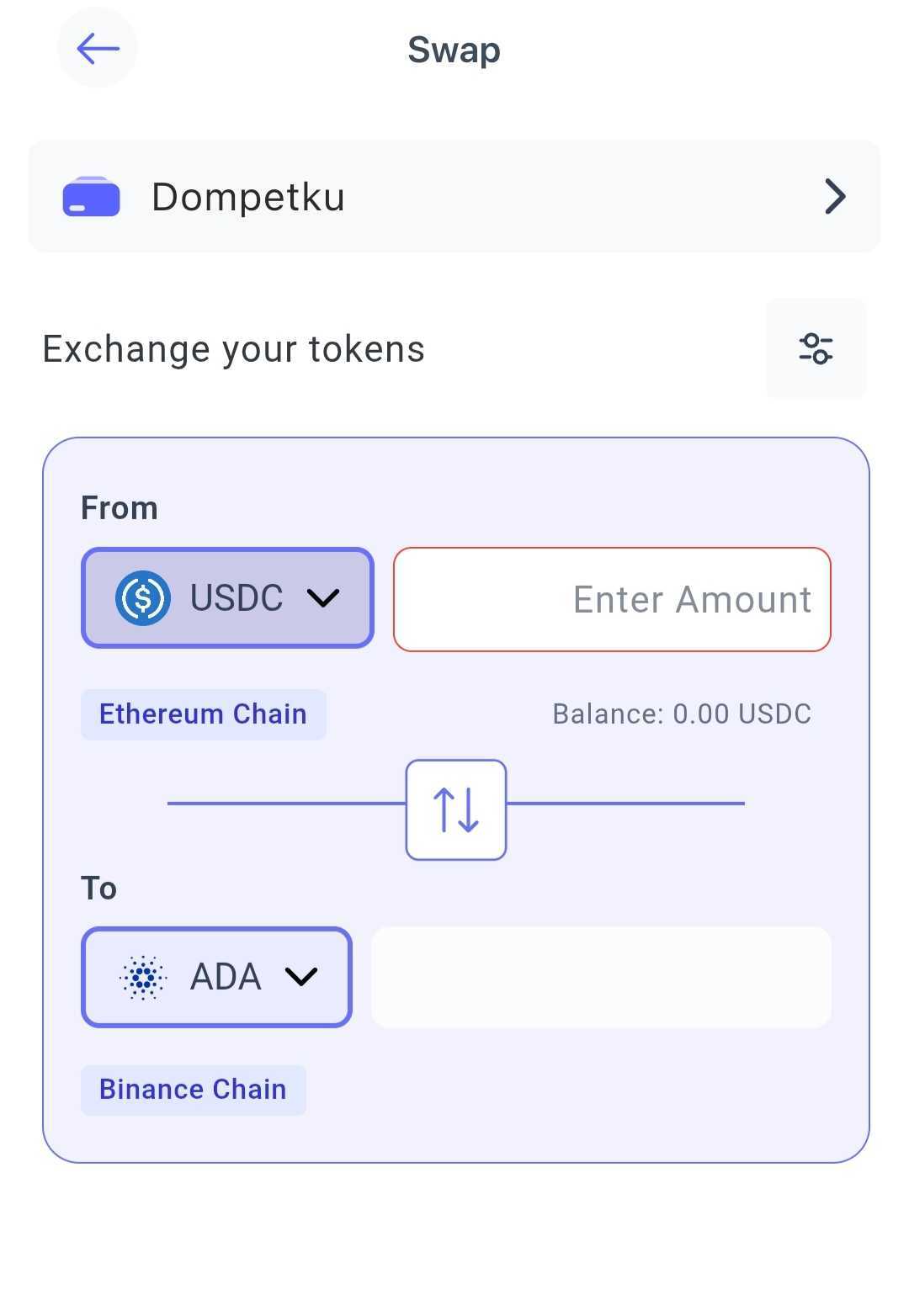Click the Enter Amount input field
Screen dimensions: 909x1316
[611, 598]
